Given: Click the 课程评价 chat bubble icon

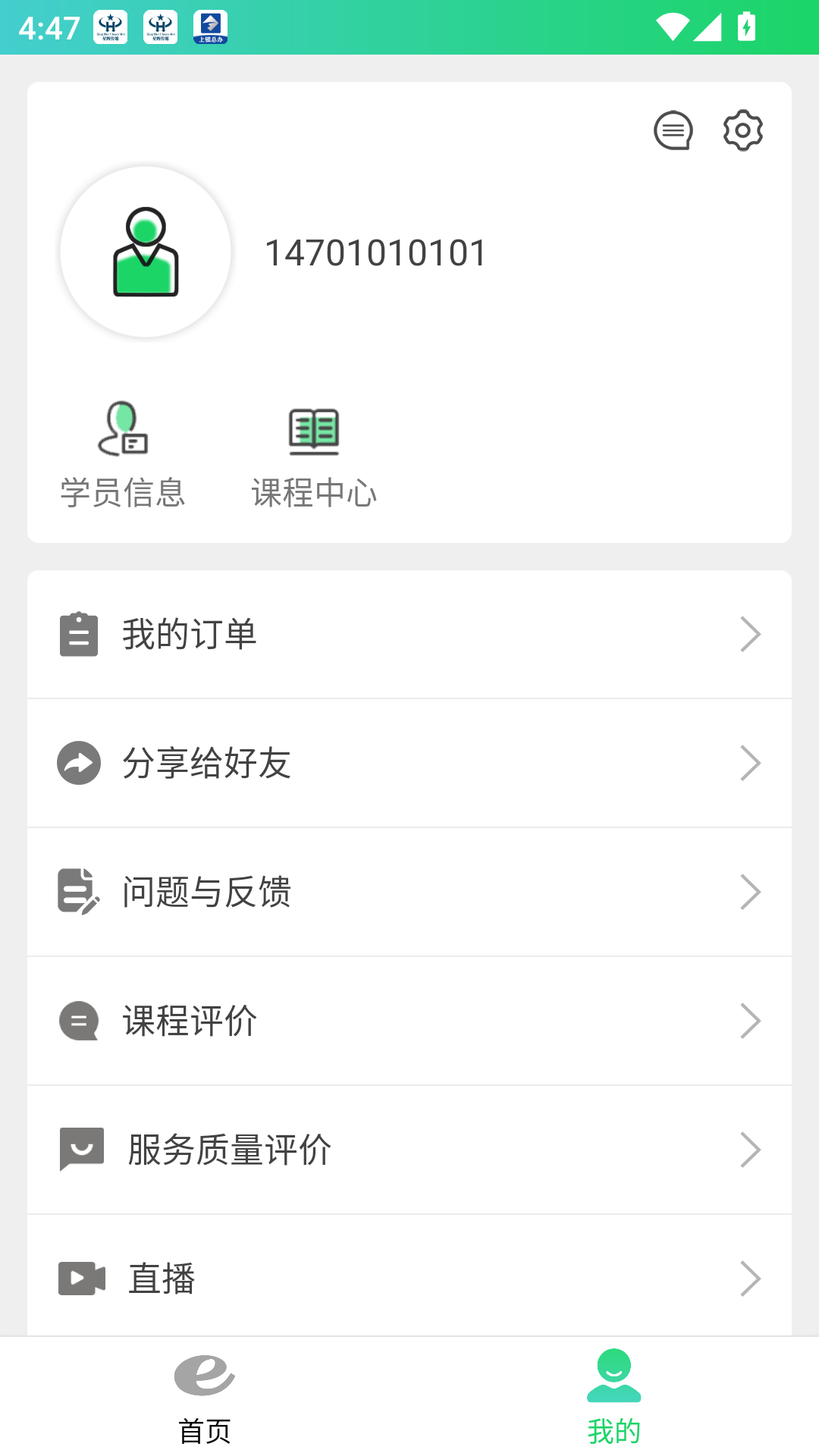Looking at the screenshot, I should (78, 1021).
